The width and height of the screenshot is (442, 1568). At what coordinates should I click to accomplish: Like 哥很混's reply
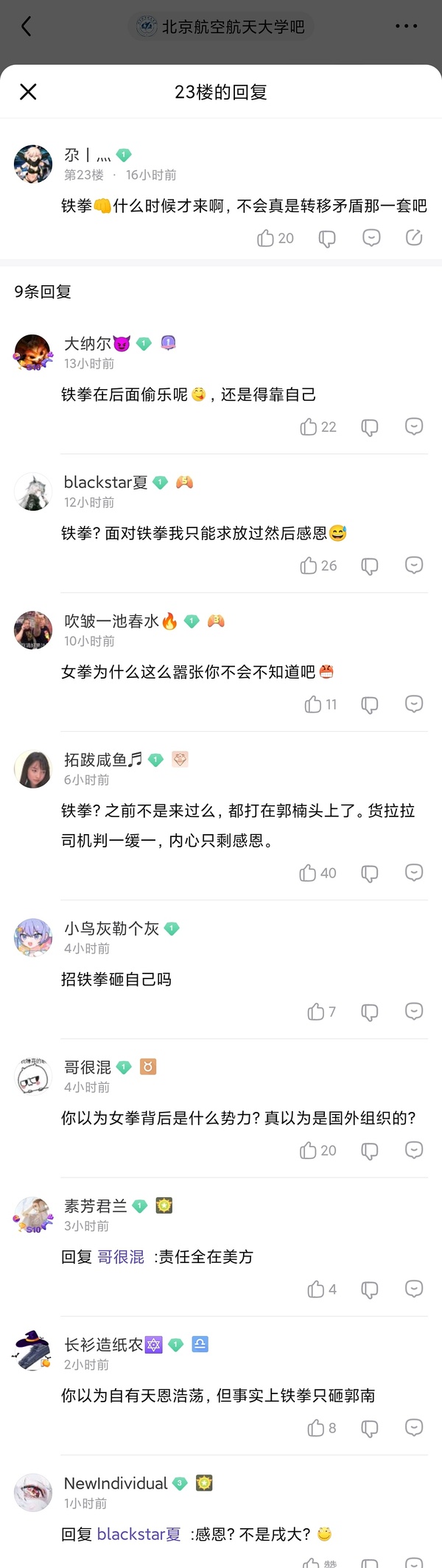tap(309, 1150)
